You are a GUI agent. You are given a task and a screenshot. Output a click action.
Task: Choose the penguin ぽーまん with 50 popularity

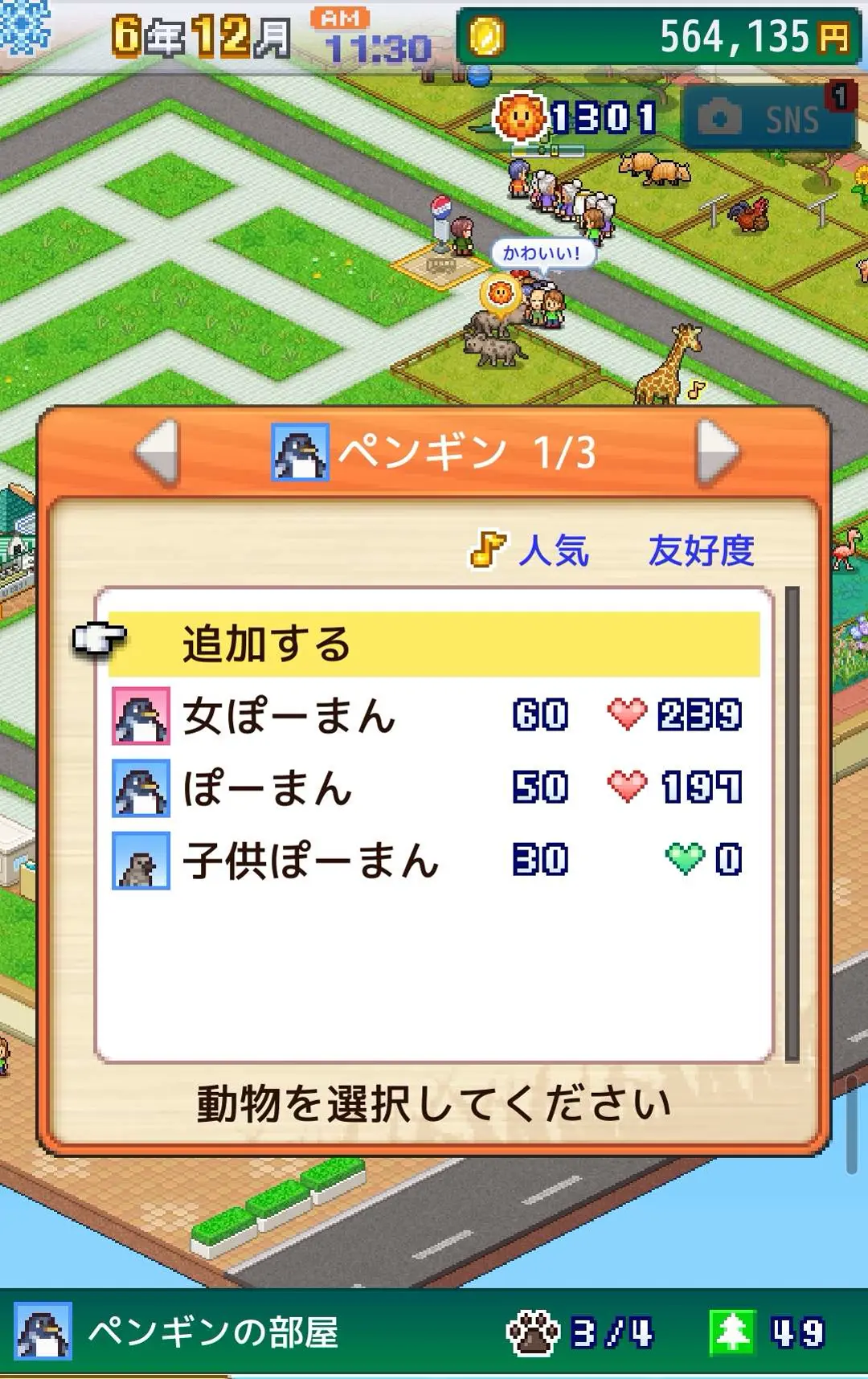click(434, 788)
